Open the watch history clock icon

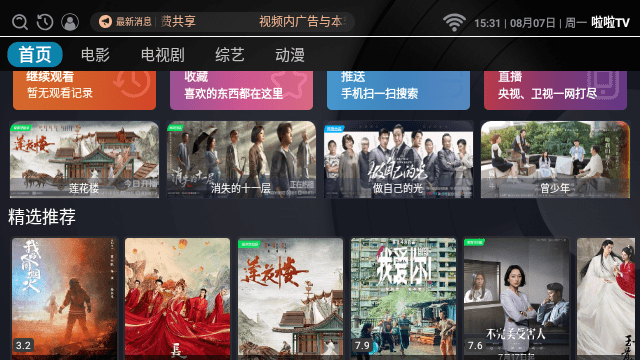45,22
